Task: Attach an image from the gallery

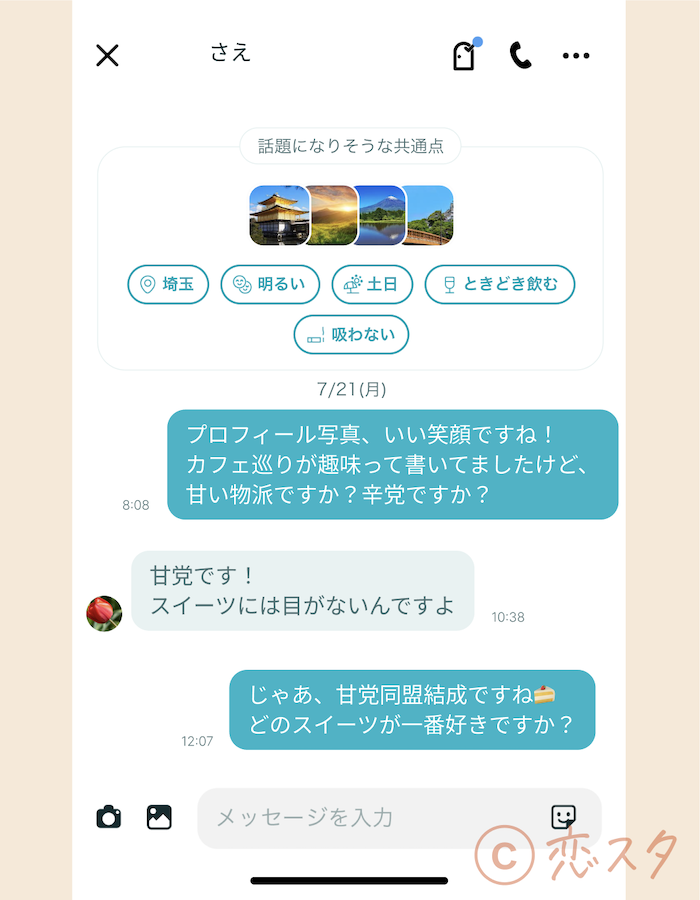Action: click(159, 817)
